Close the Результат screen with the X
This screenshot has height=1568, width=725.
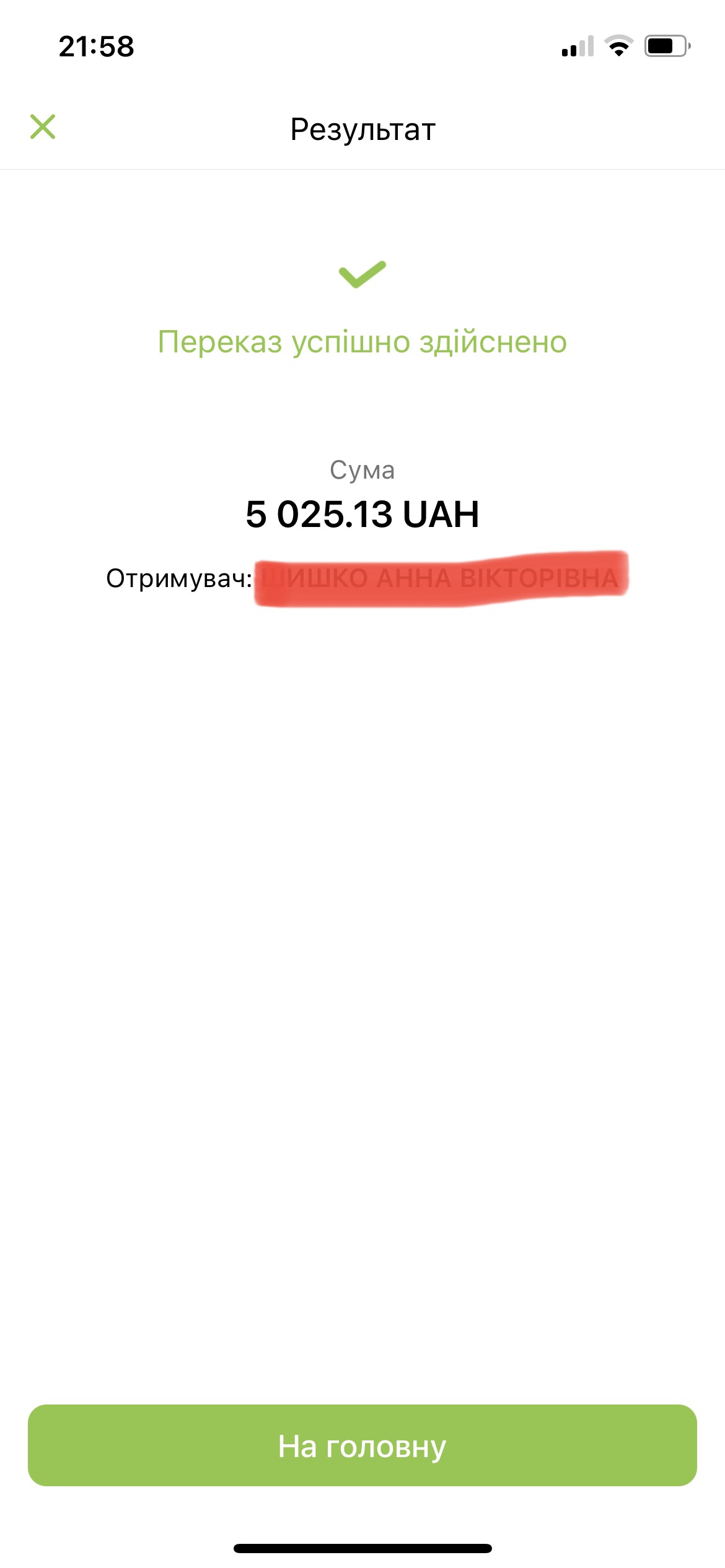pos(43,127)
